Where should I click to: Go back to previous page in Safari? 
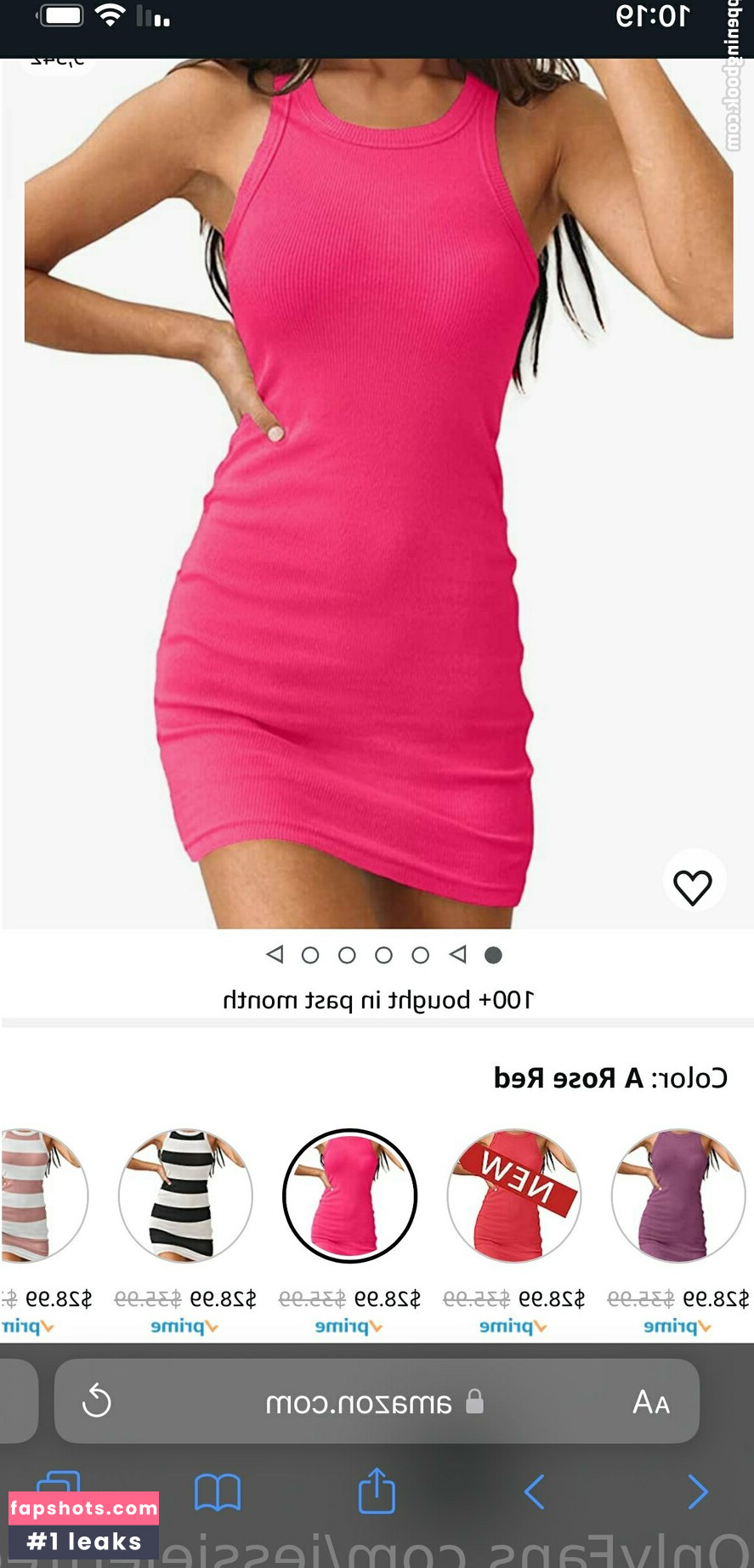(697, 1492)
